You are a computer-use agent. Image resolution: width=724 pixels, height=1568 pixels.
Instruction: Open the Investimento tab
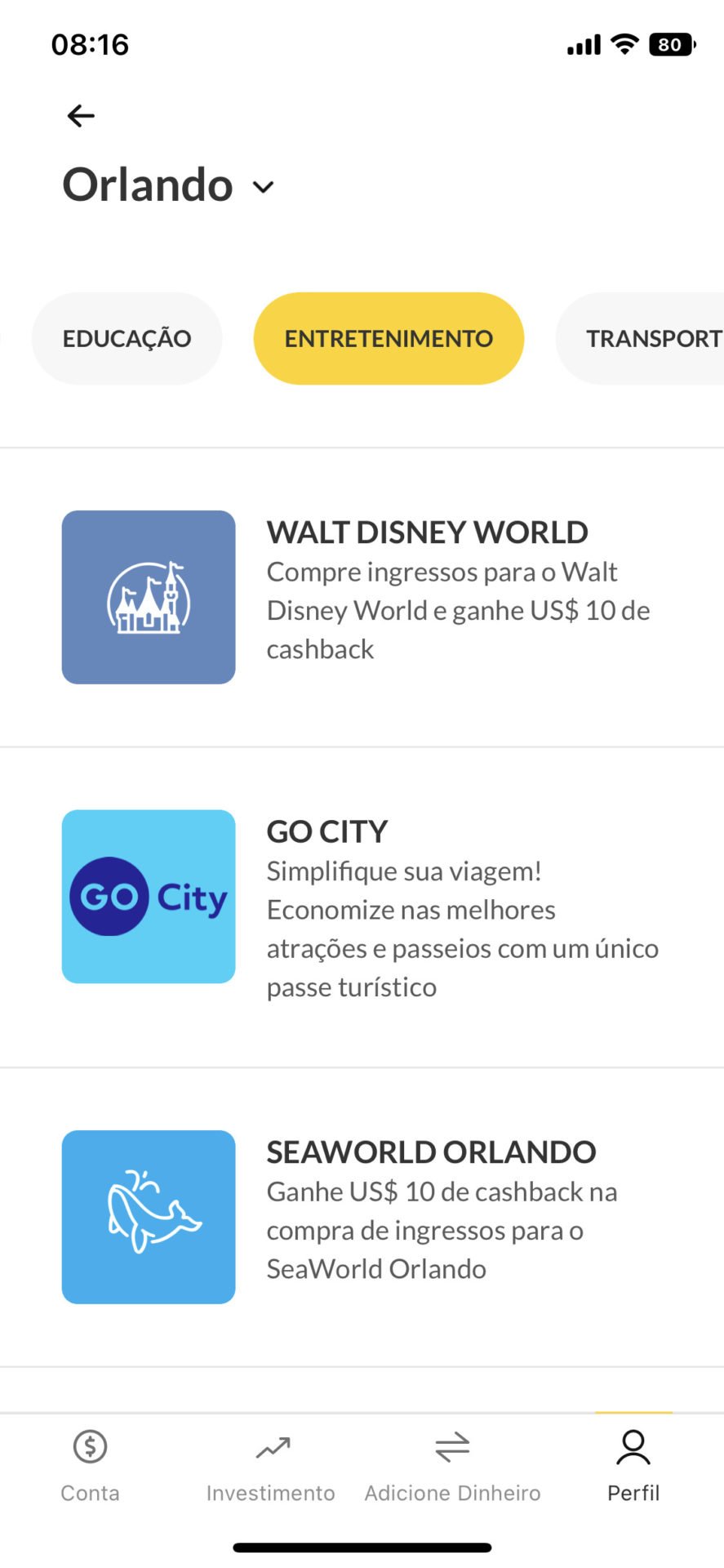coord(271,1466)
